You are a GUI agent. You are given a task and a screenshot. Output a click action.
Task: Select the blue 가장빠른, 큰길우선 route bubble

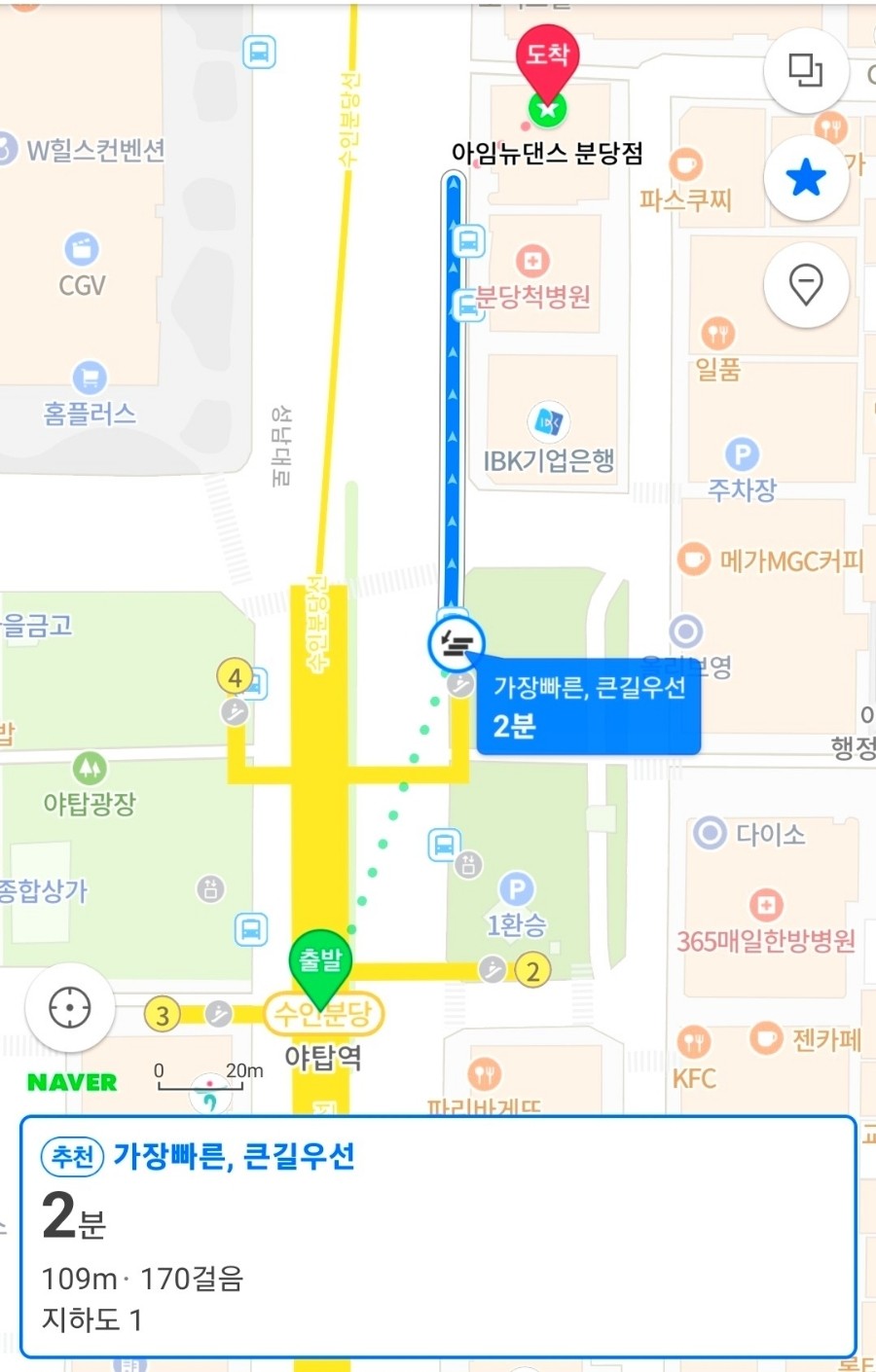588,706
